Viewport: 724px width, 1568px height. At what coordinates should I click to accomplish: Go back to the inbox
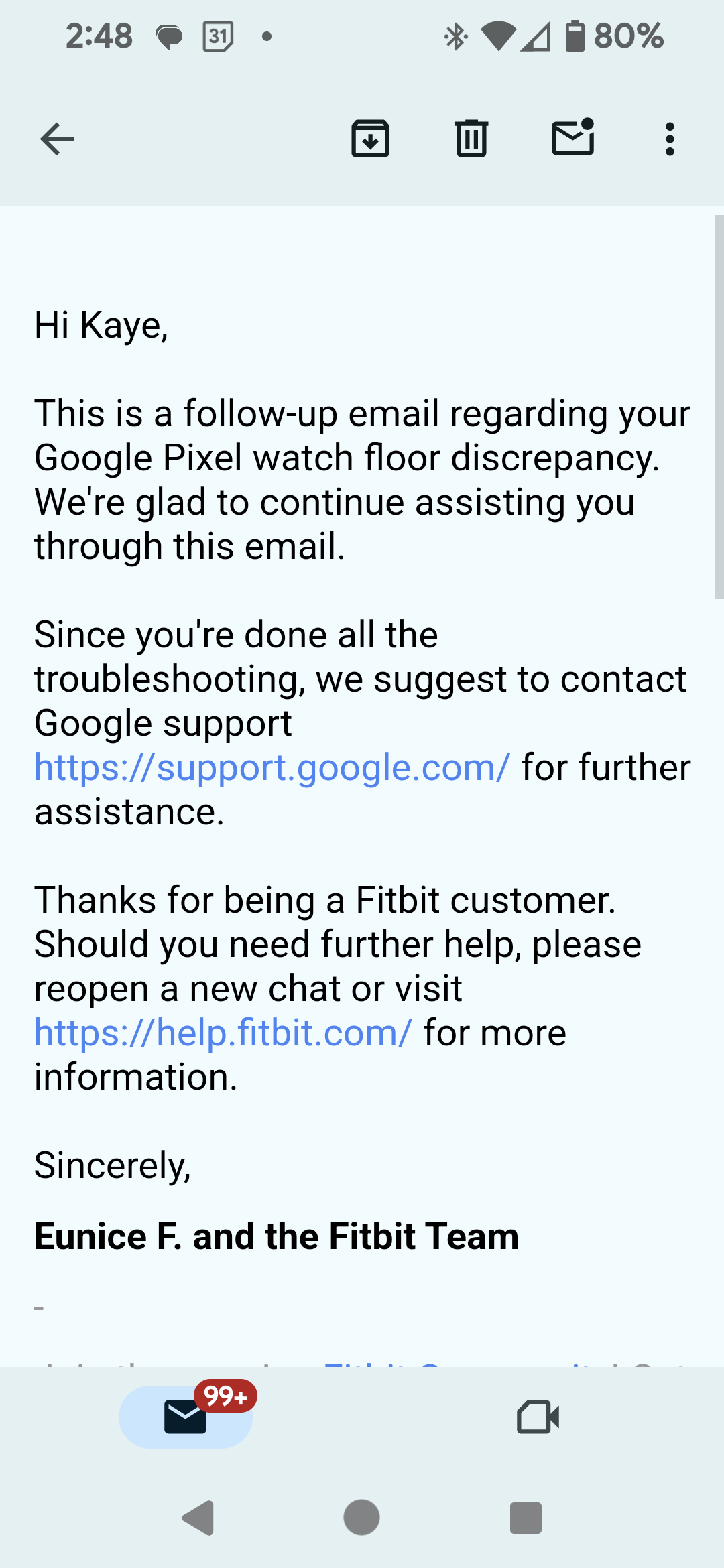57,139
